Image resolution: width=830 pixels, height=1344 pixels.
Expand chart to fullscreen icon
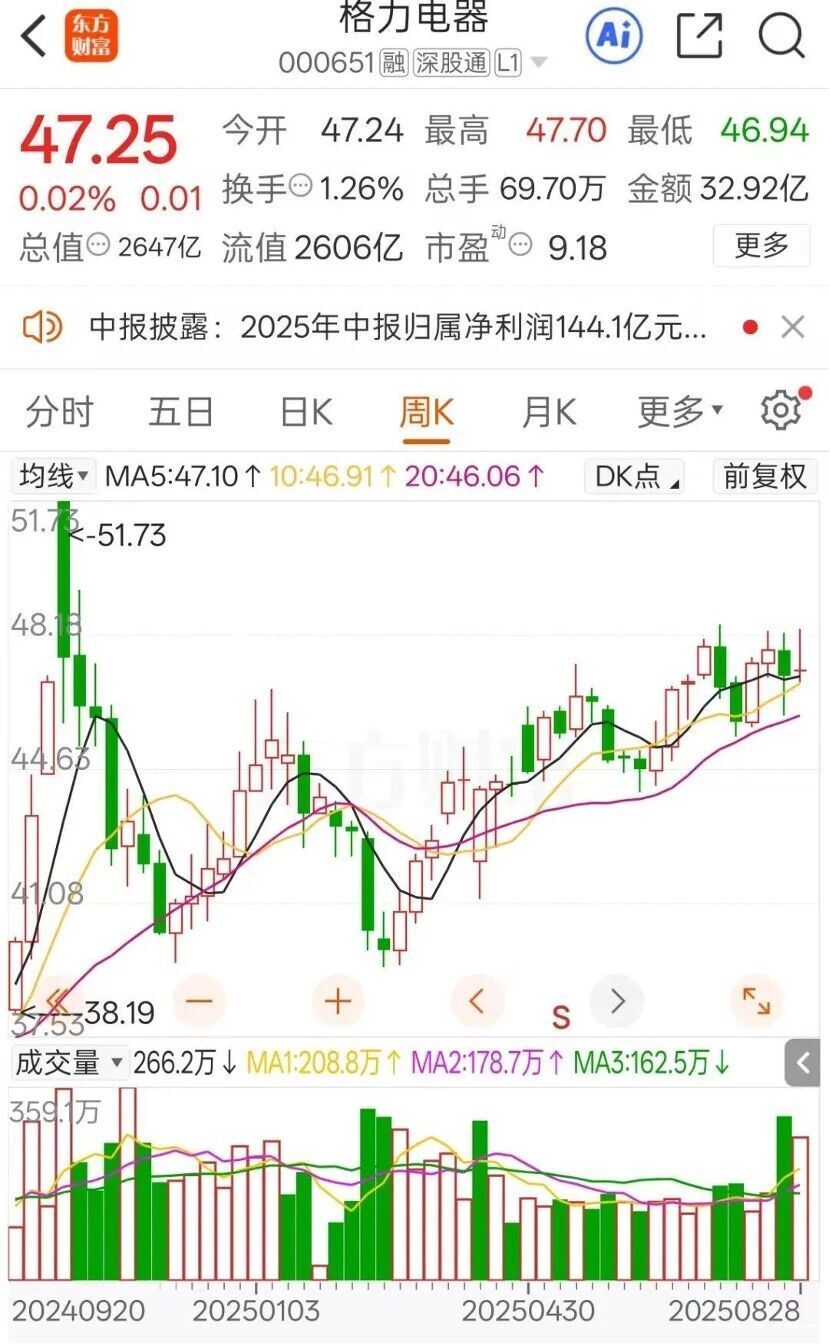point(757,1000)
